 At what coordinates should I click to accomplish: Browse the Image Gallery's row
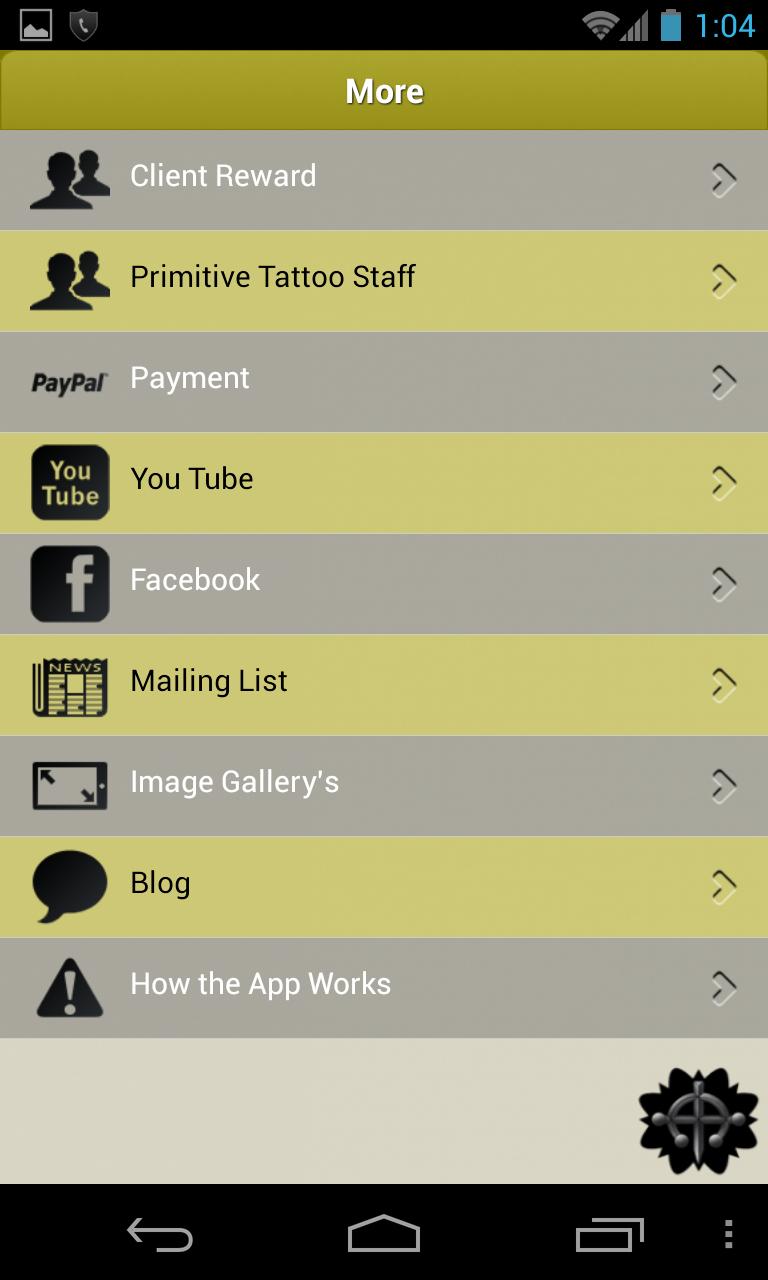(384, 785)
